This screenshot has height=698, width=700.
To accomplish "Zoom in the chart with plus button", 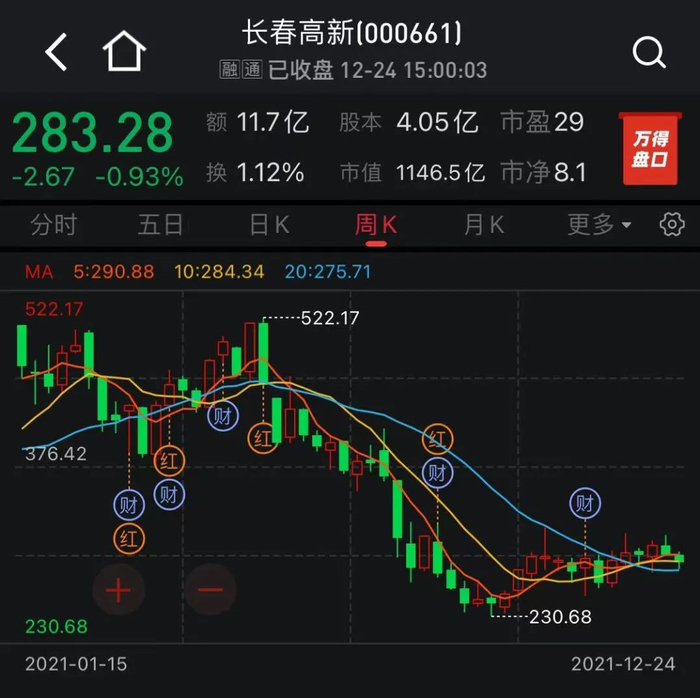I will click(119, 589).
